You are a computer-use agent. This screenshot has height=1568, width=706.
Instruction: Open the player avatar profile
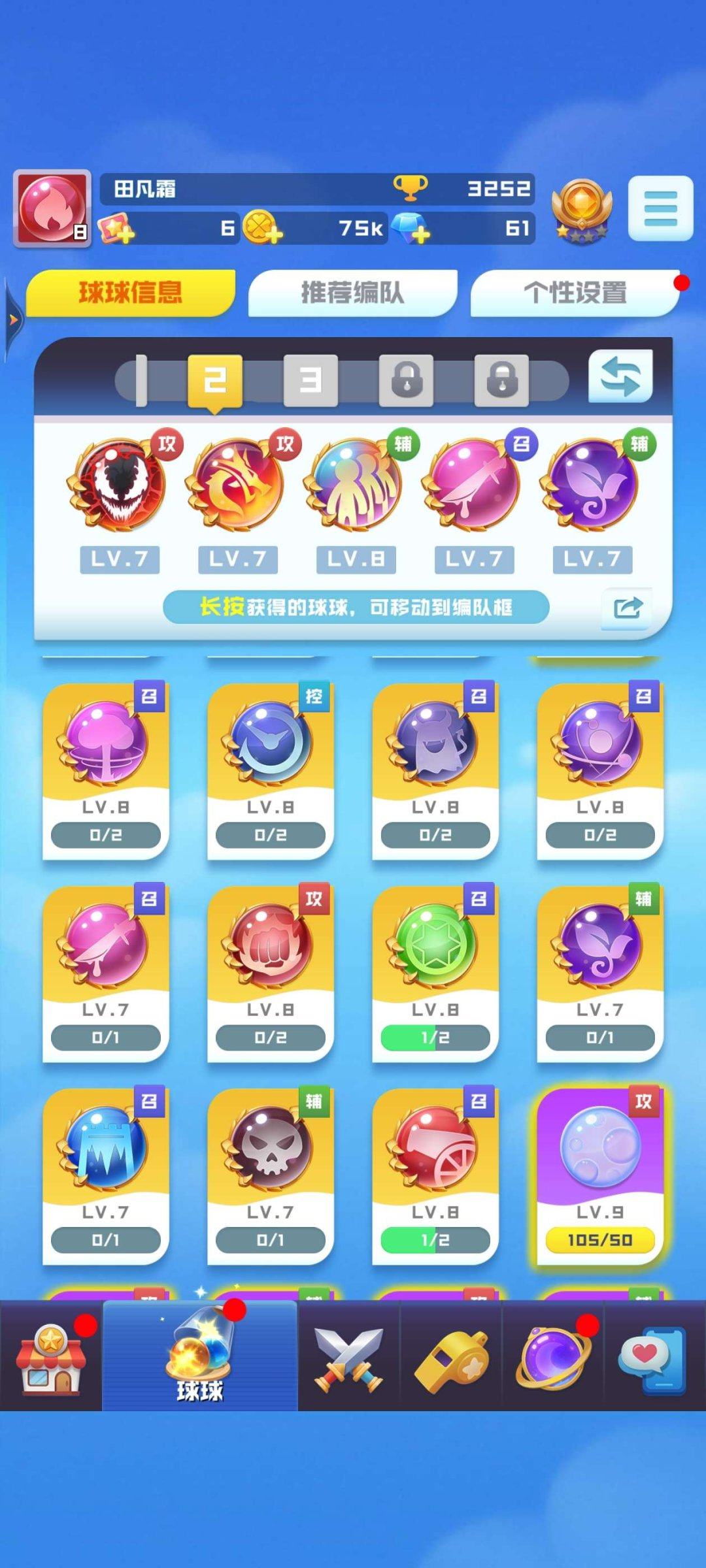[52, 208]
